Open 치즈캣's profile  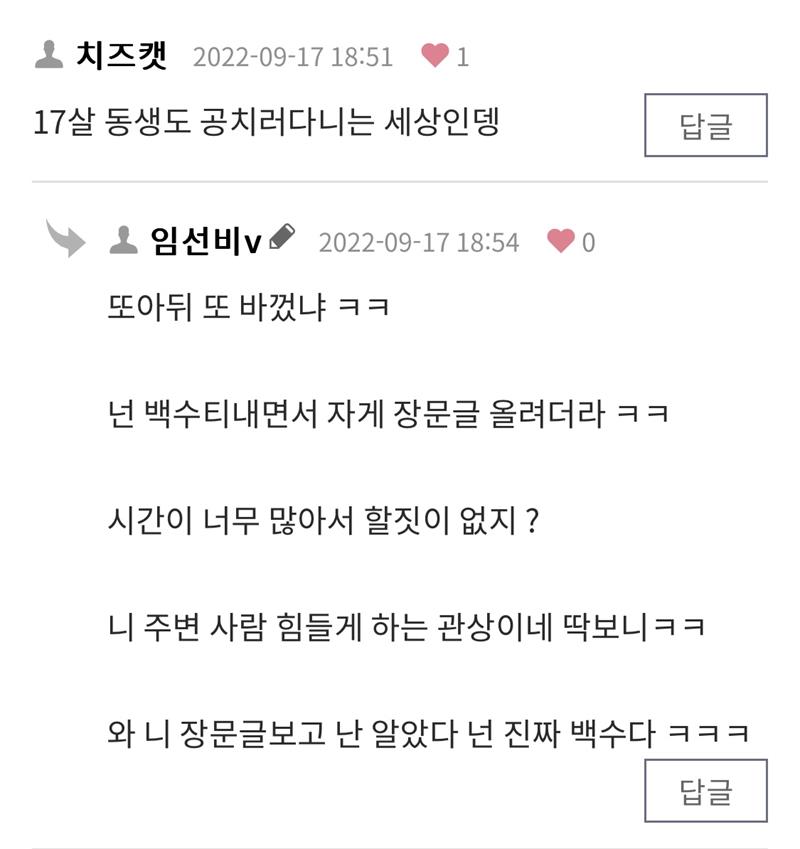click(x=121, y=55)
